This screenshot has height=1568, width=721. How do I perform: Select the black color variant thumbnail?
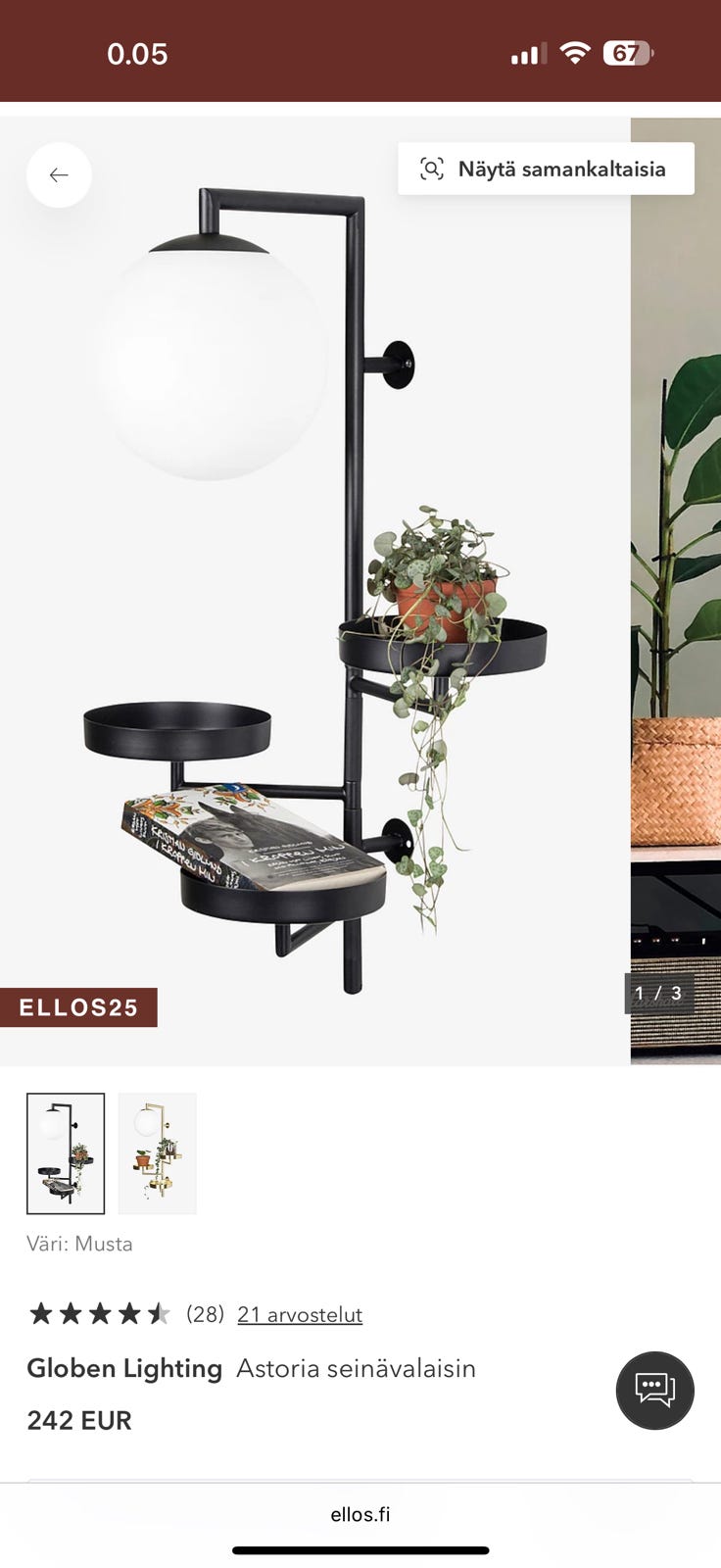[66, 1153]
